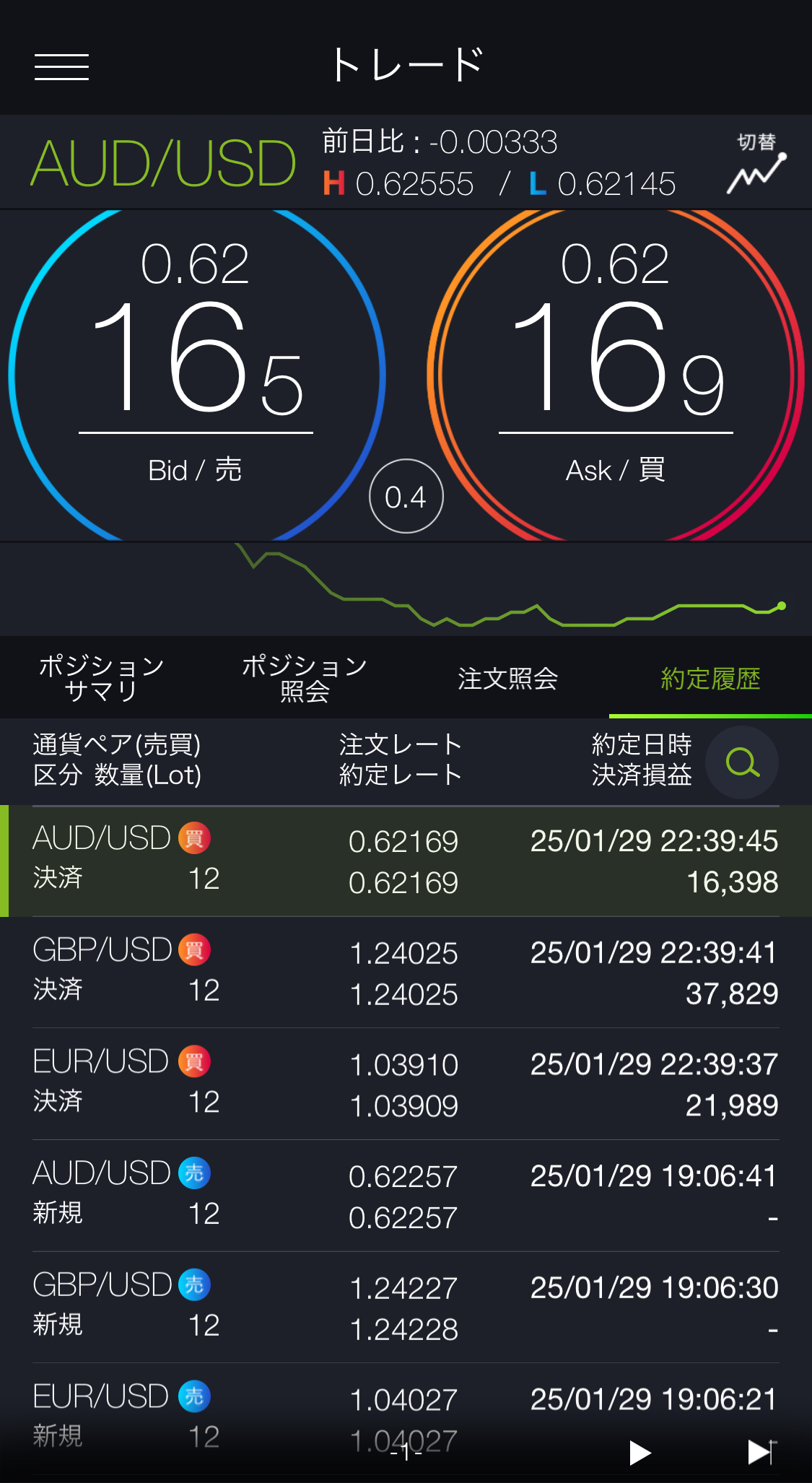
Task: Go to next page of history
Action: pos(639,1452)
